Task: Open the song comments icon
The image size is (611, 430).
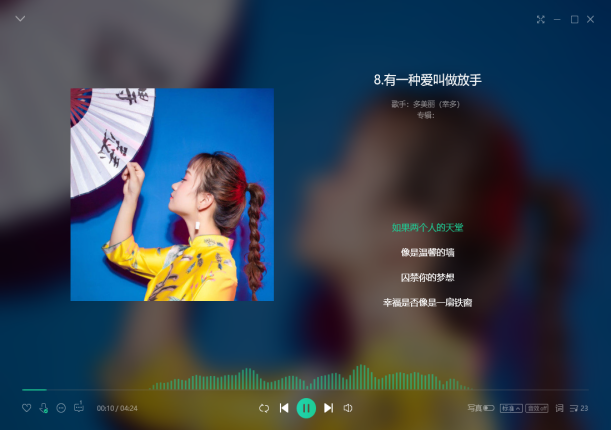Action: click(x=78, y=407)
